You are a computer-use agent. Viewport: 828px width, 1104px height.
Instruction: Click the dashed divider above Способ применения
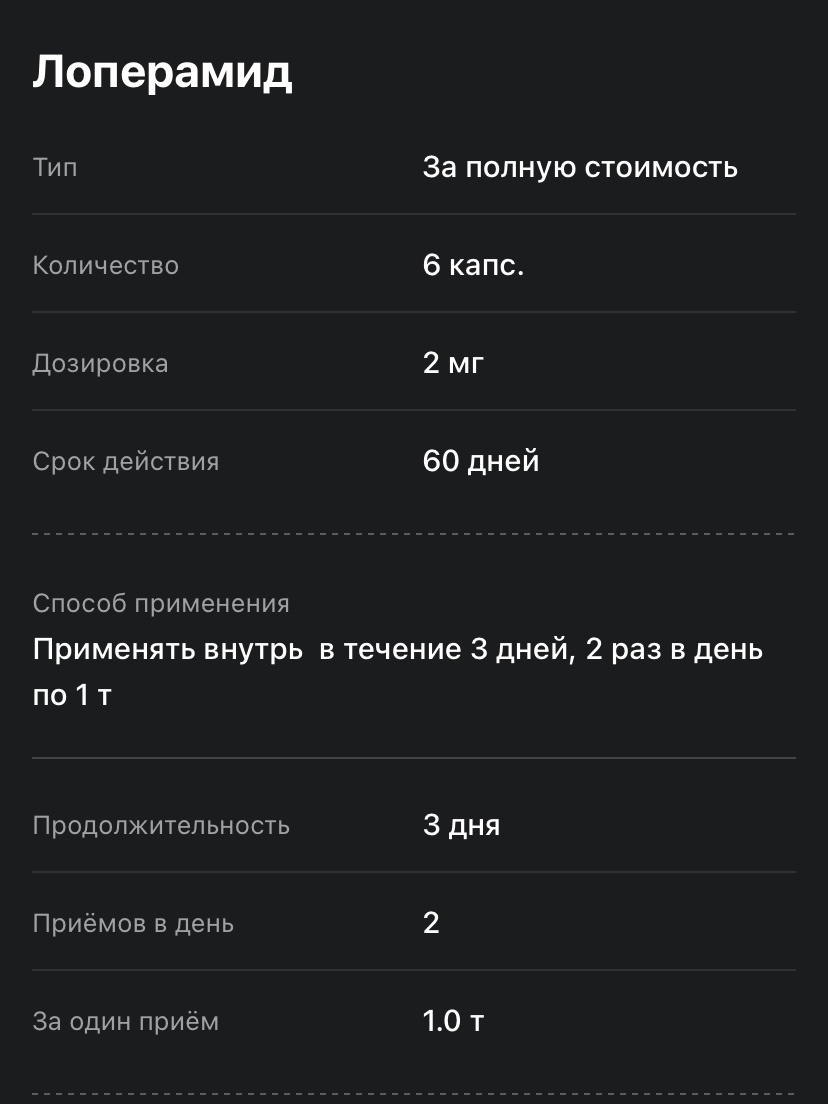coord(414,533)
